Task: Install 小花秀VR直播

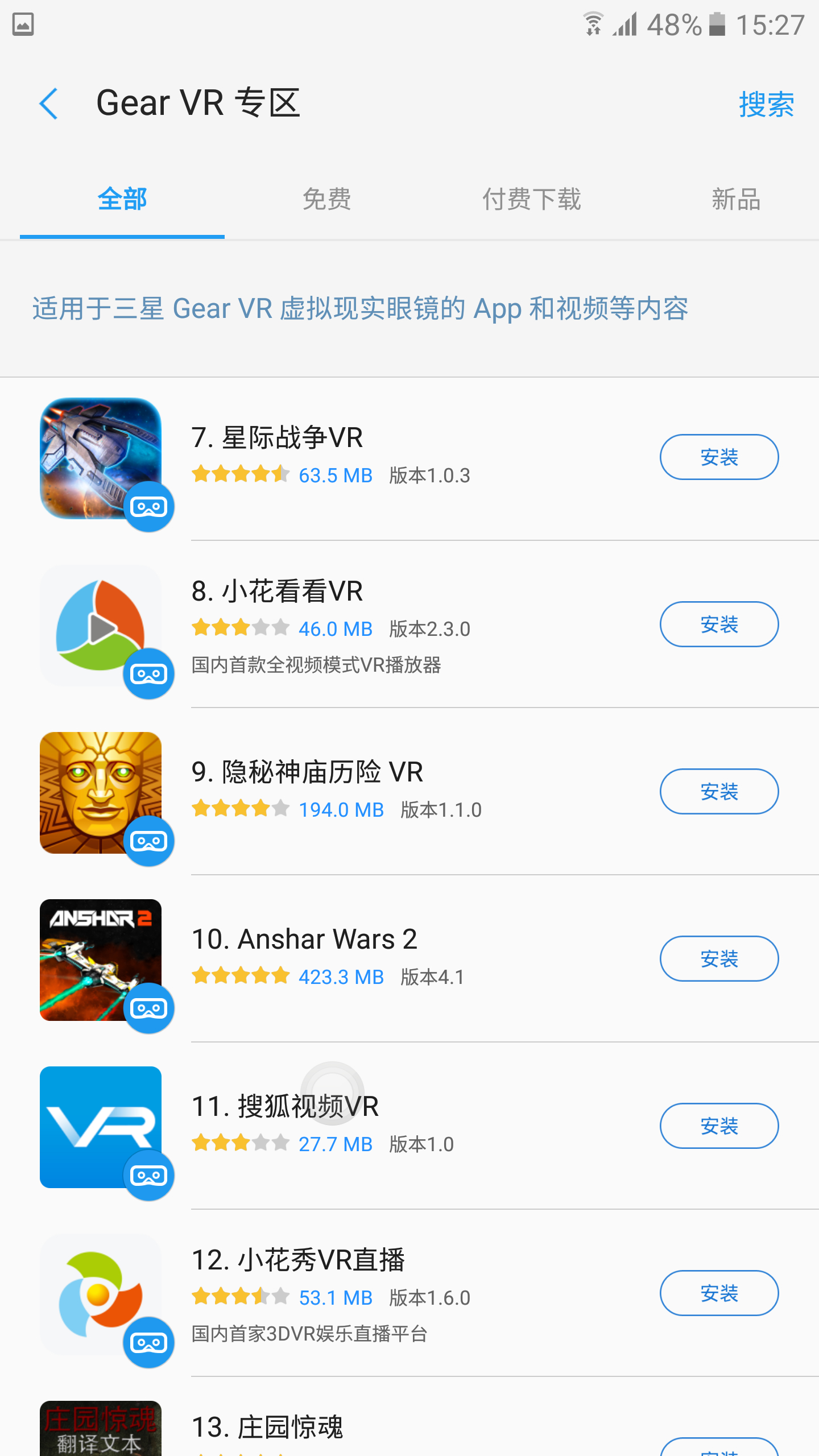Action: (719, 1293)
